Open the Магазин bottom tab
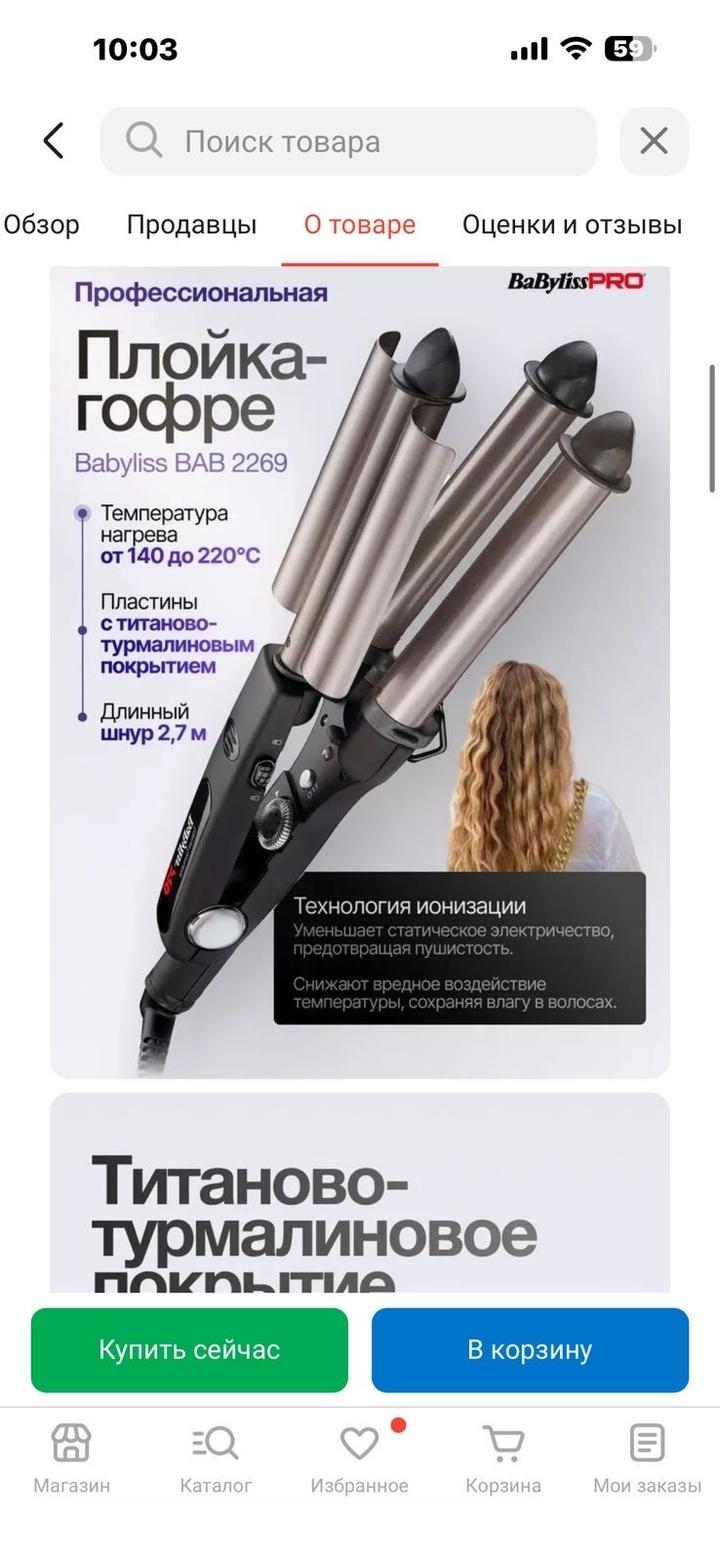This screenshot has width=720, height=1561. point(72,1458)
